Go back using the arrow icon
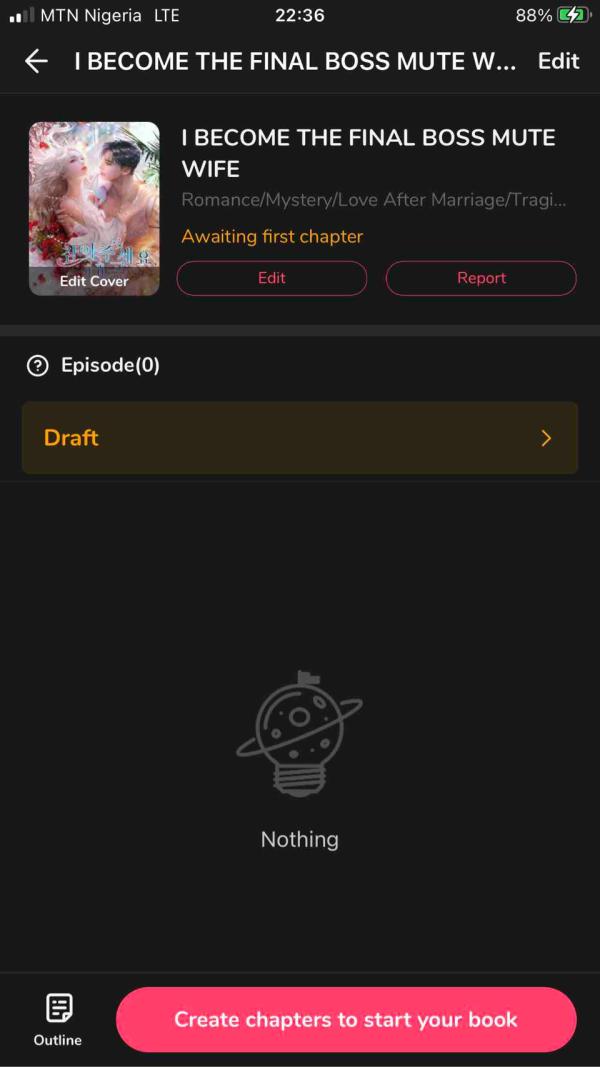600x1067 pixels. (36, 61)
